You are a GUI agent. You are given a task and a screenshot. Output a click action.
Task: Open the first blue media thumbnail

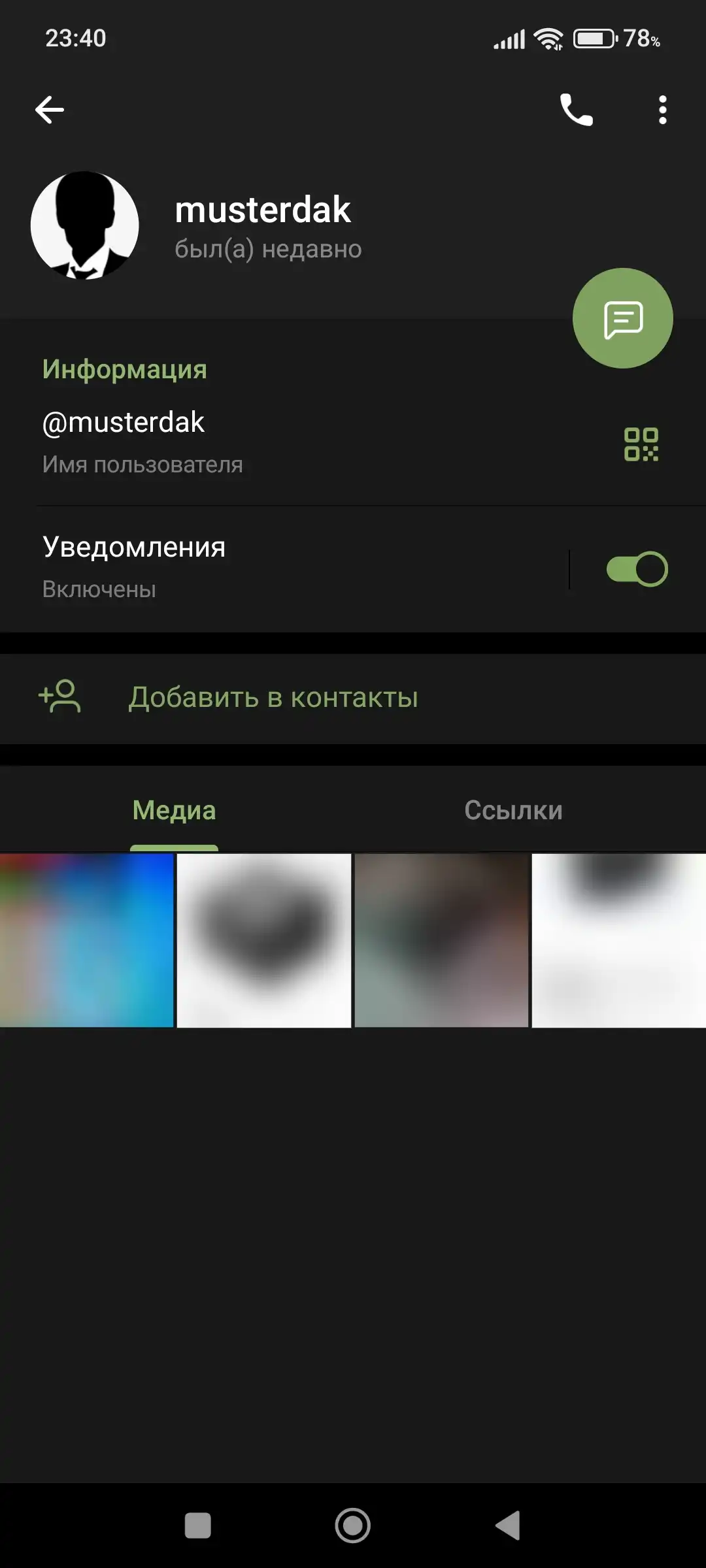pyautogui.click(x=86, y=940)
